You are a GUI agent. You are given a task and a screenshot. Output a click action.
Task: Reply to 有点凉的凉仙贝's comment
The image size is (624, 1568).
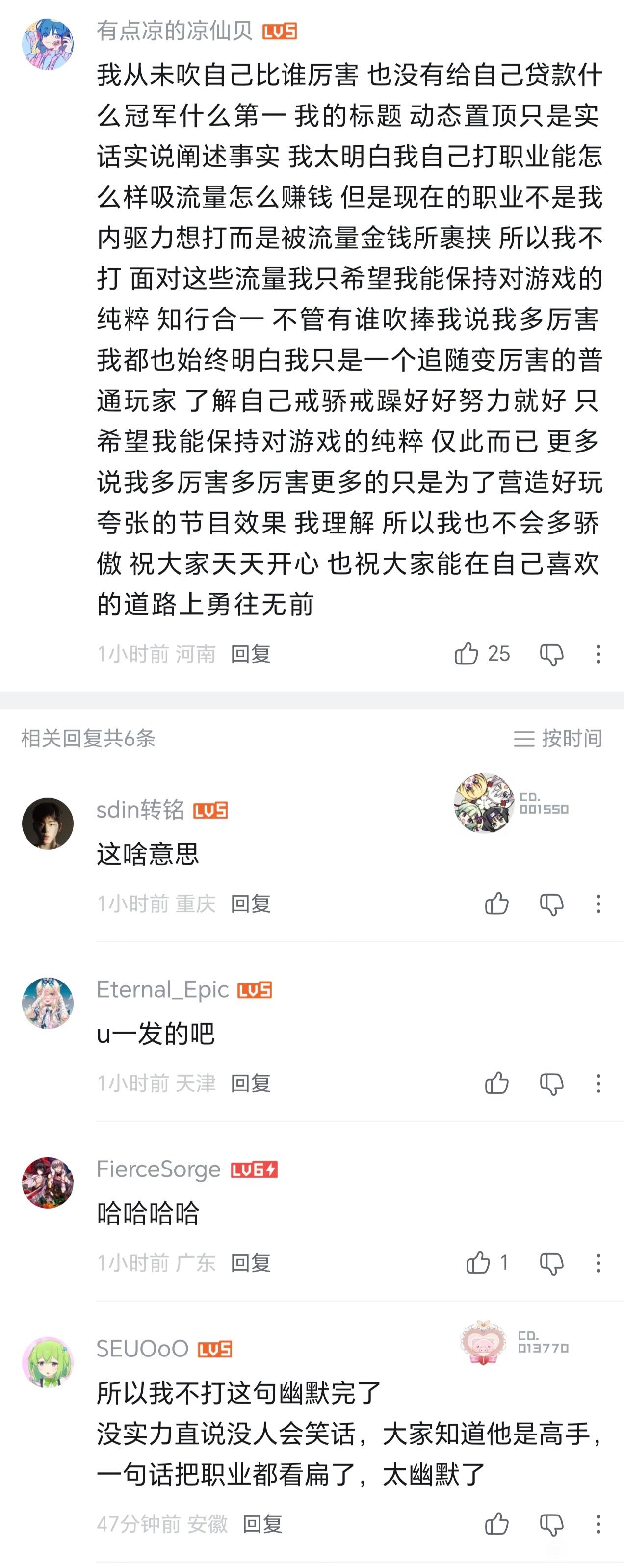pyautogui.click(x=251, y=654)
